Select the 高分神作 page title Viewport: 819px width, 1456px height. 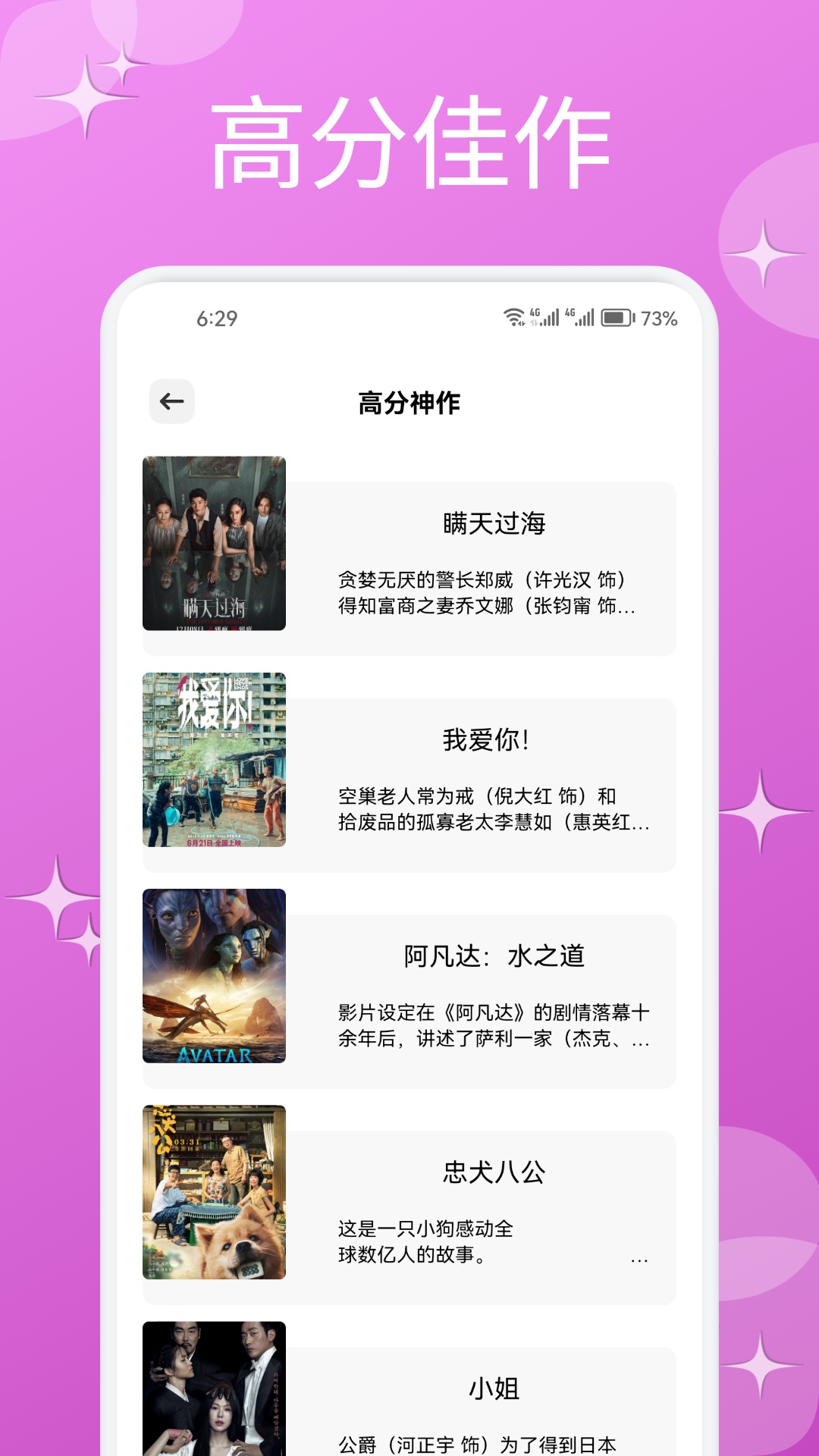[409, 403]
